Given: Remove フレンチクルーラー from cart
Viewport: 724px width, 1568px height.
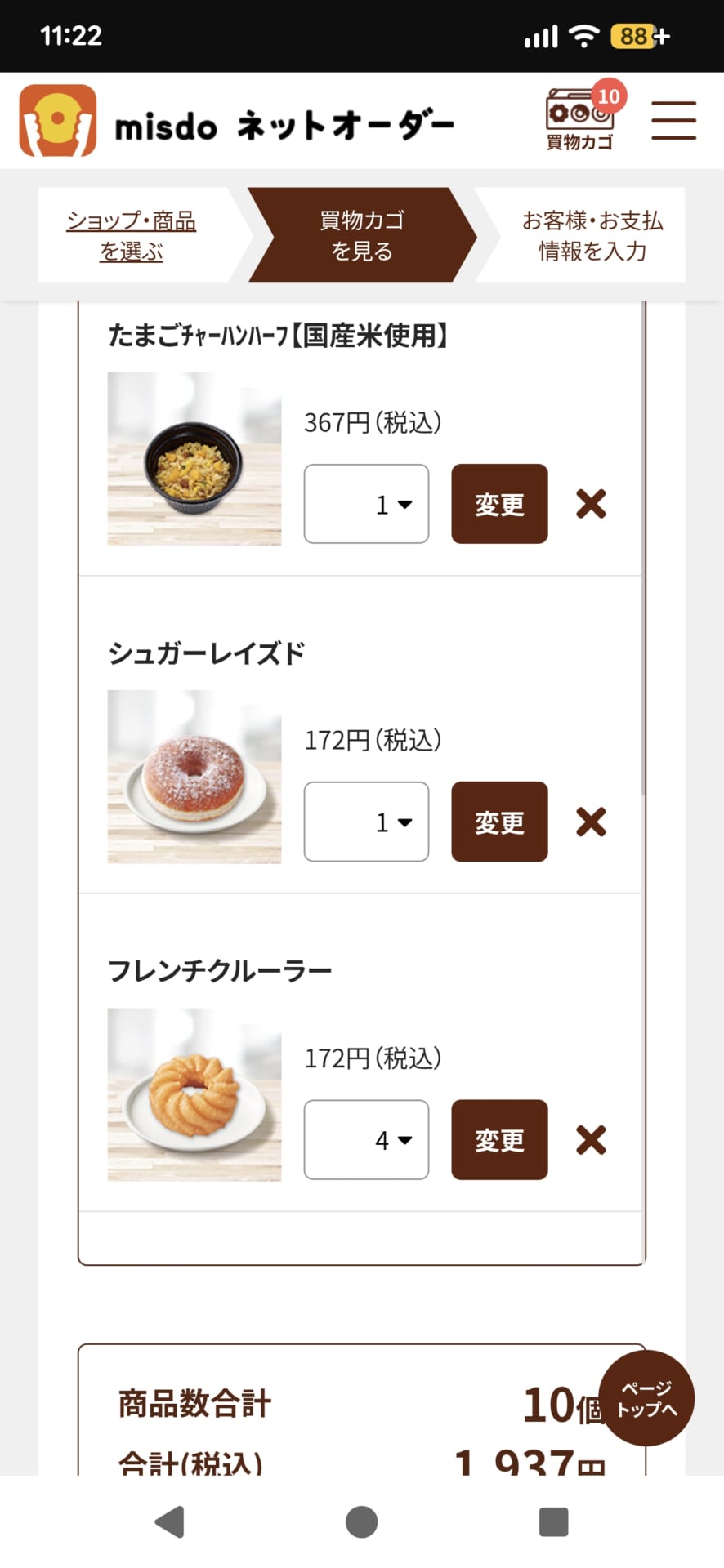Looking at the screenshot, I should [x=591, y=1139].
